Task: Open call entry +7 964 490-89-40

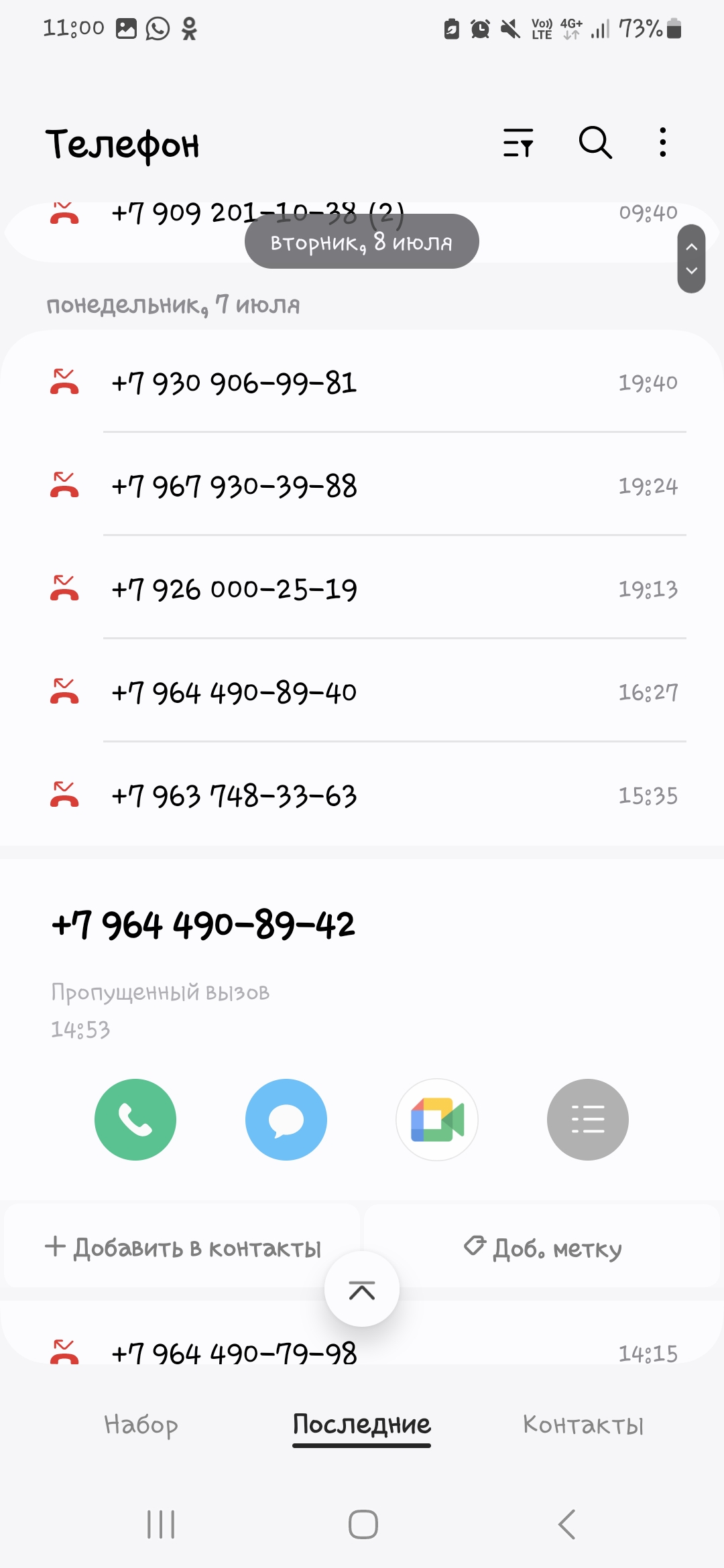Action: tap(362, 692)
